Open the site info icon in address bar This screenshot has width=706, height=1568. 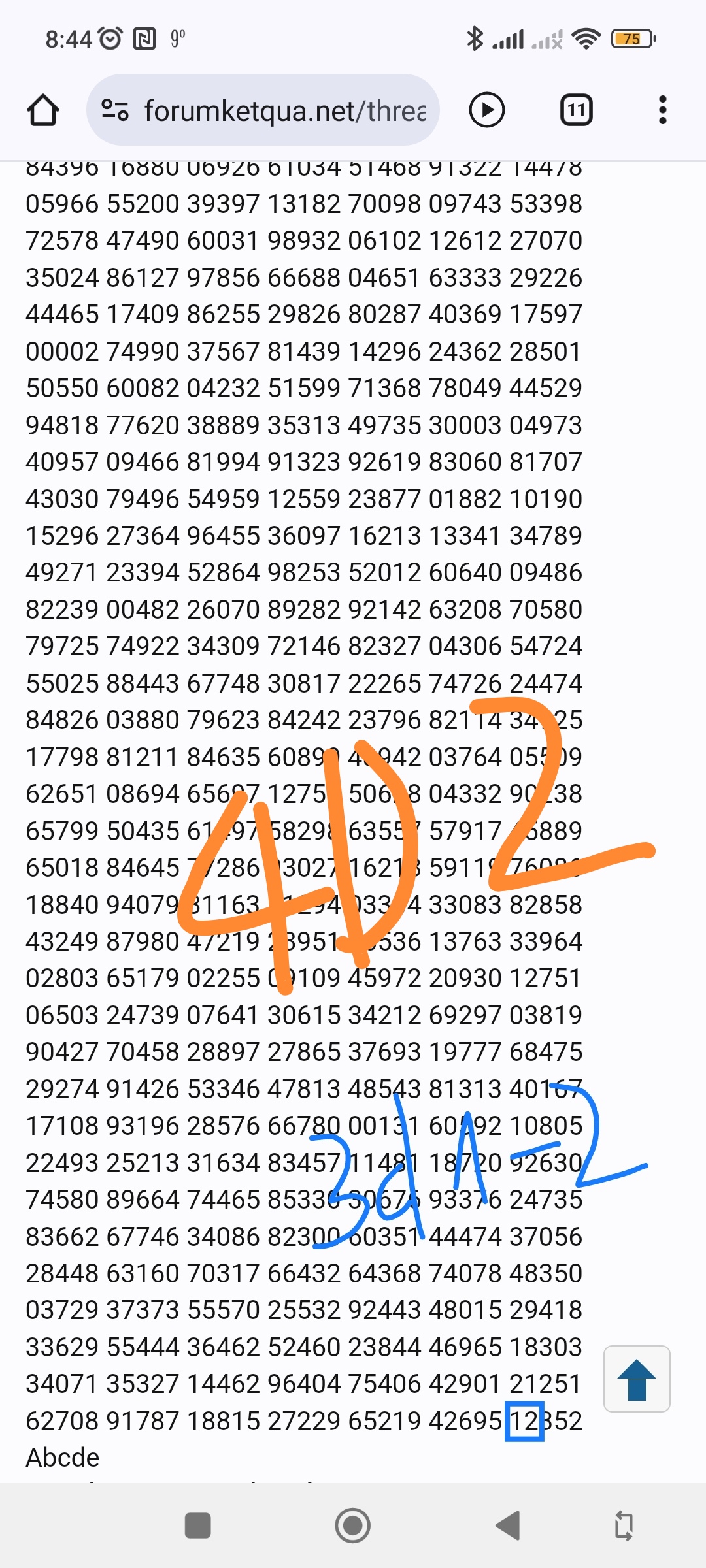(x=115, y=110)
